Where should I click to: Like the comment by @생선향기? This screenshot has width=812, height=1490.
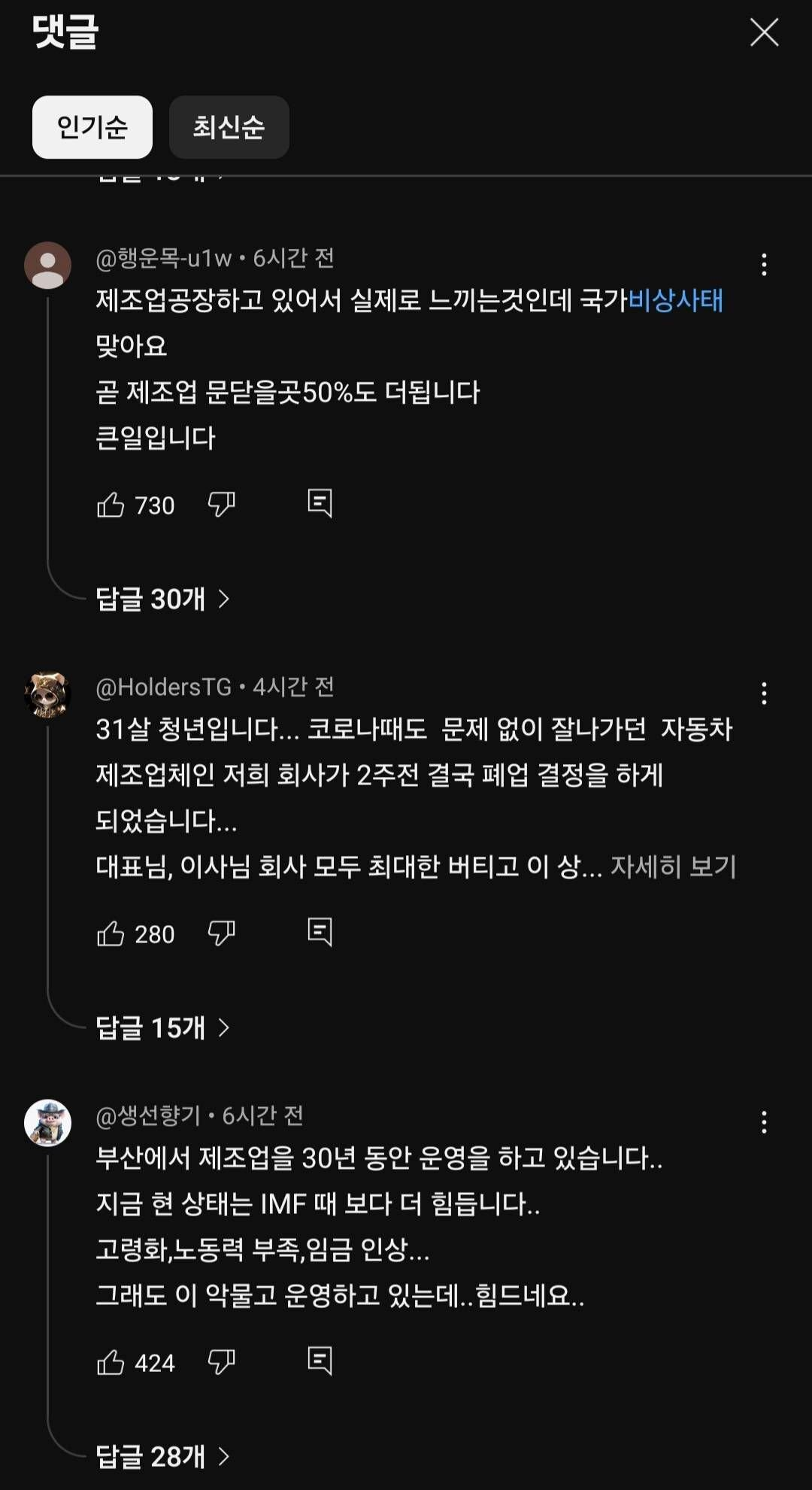111,1362
